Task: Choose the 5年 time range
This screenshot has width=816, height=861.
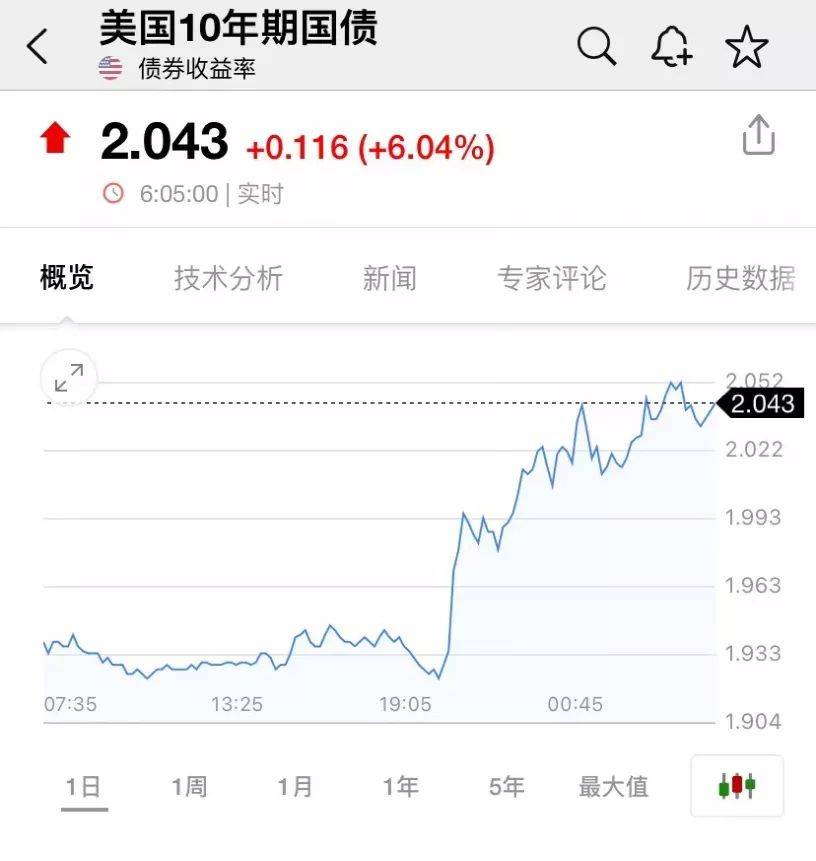Action: point(505,787)
